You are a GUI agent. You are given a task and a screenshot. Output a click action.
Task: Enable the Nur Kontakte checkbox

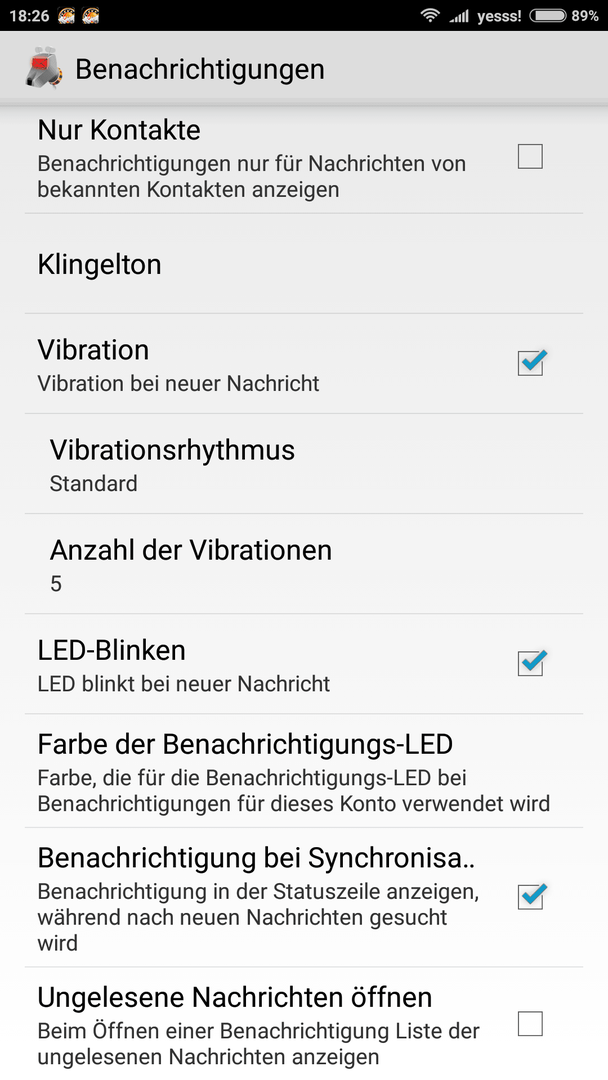[x=530, y=156]
